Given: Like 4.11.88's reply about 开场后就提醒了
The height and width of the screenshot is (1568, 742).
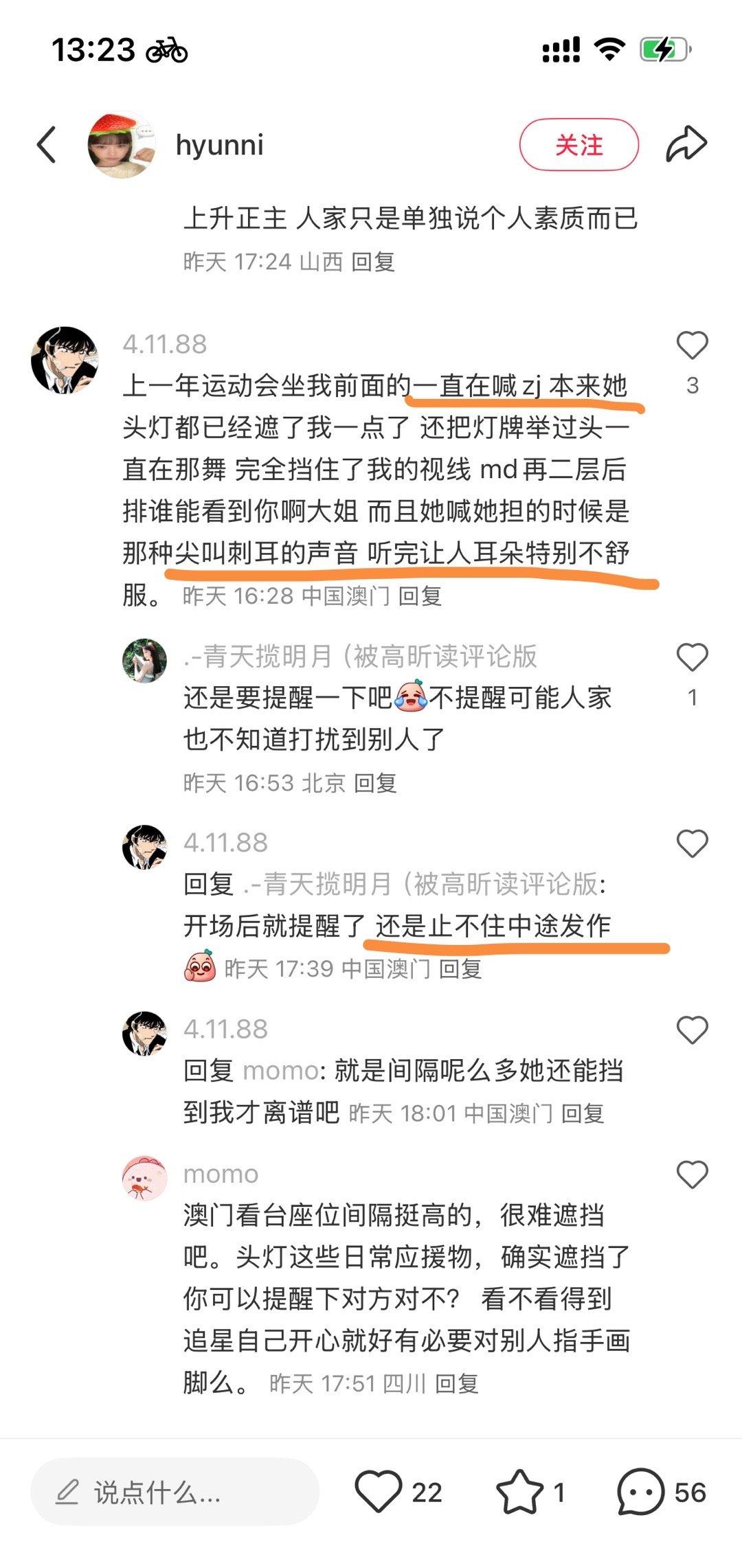Looking at the screenshot, I should coord(692,843).
